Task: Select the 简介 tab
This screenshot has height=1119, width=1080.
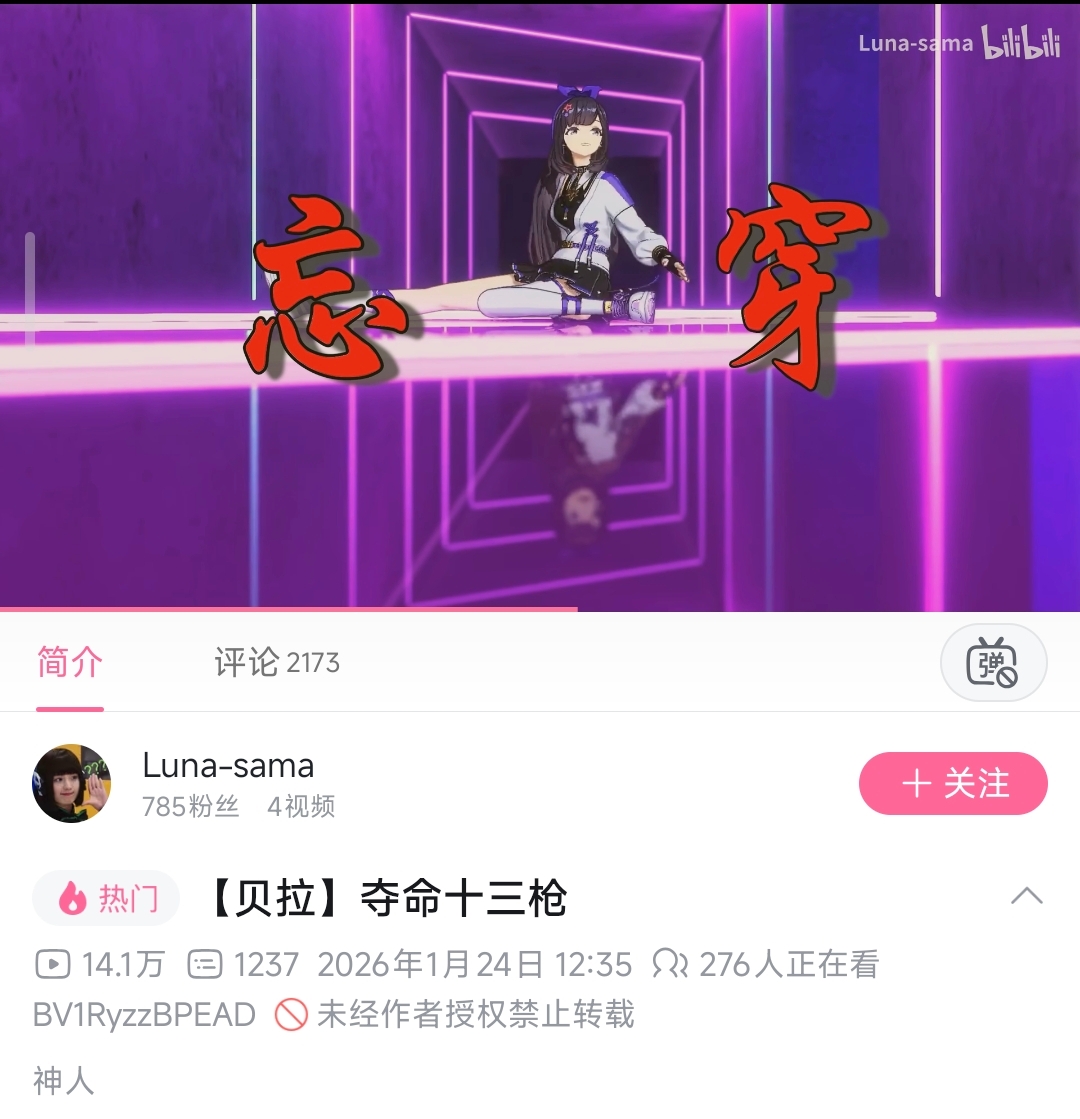Action: click(x=70, y=662)
